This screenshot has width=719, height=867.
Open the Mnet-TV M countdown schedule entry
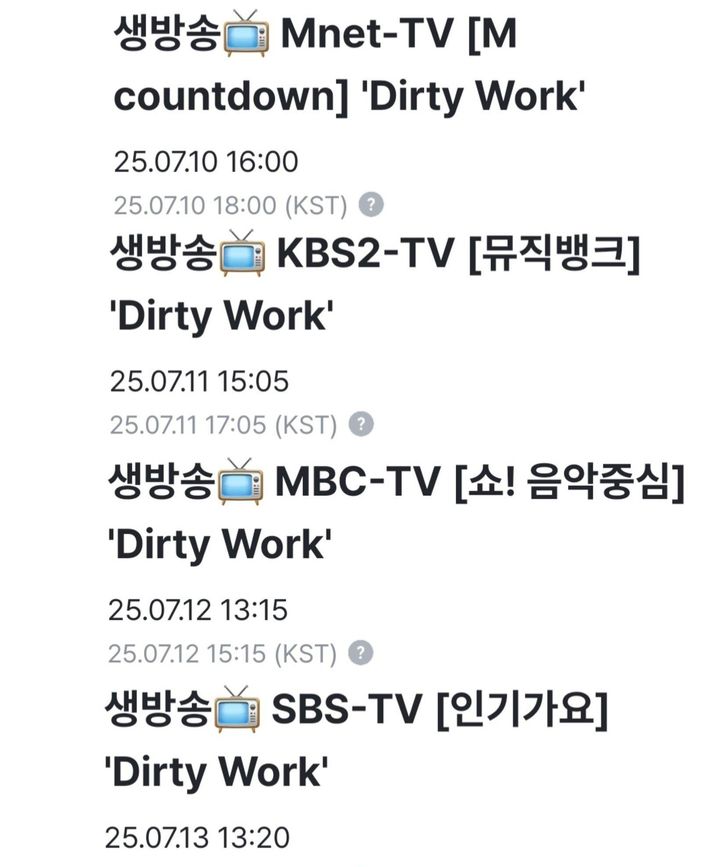pyautogui.click(x=345, y=68)
